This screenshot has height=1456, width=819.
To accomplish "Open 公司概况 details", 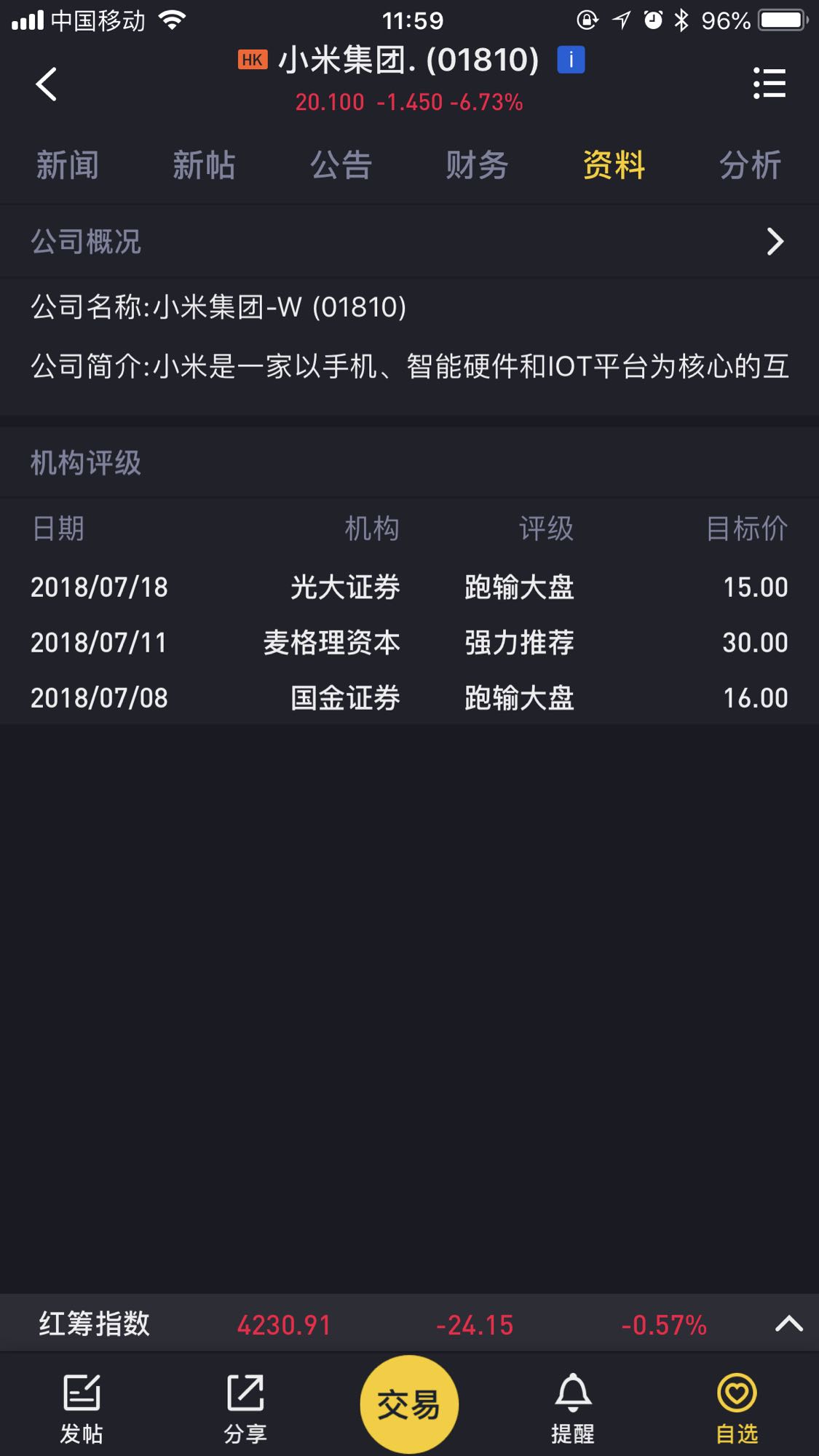I will (775, 242).
